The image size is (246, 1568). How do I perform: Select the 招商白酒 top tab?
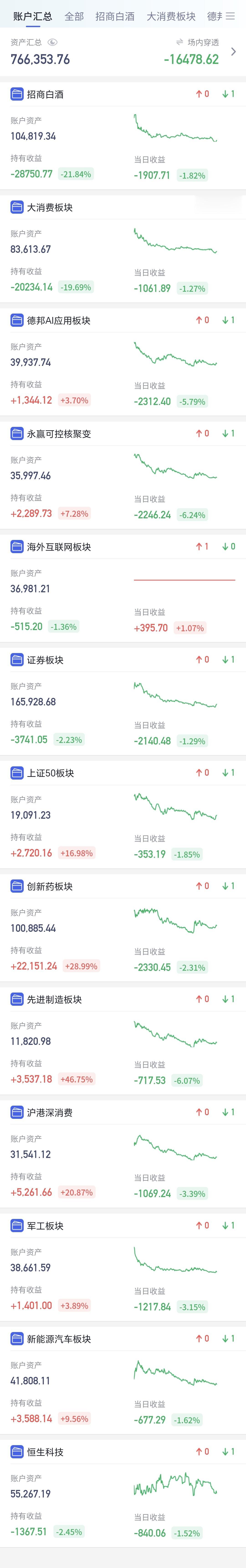(x=115, y=16)
